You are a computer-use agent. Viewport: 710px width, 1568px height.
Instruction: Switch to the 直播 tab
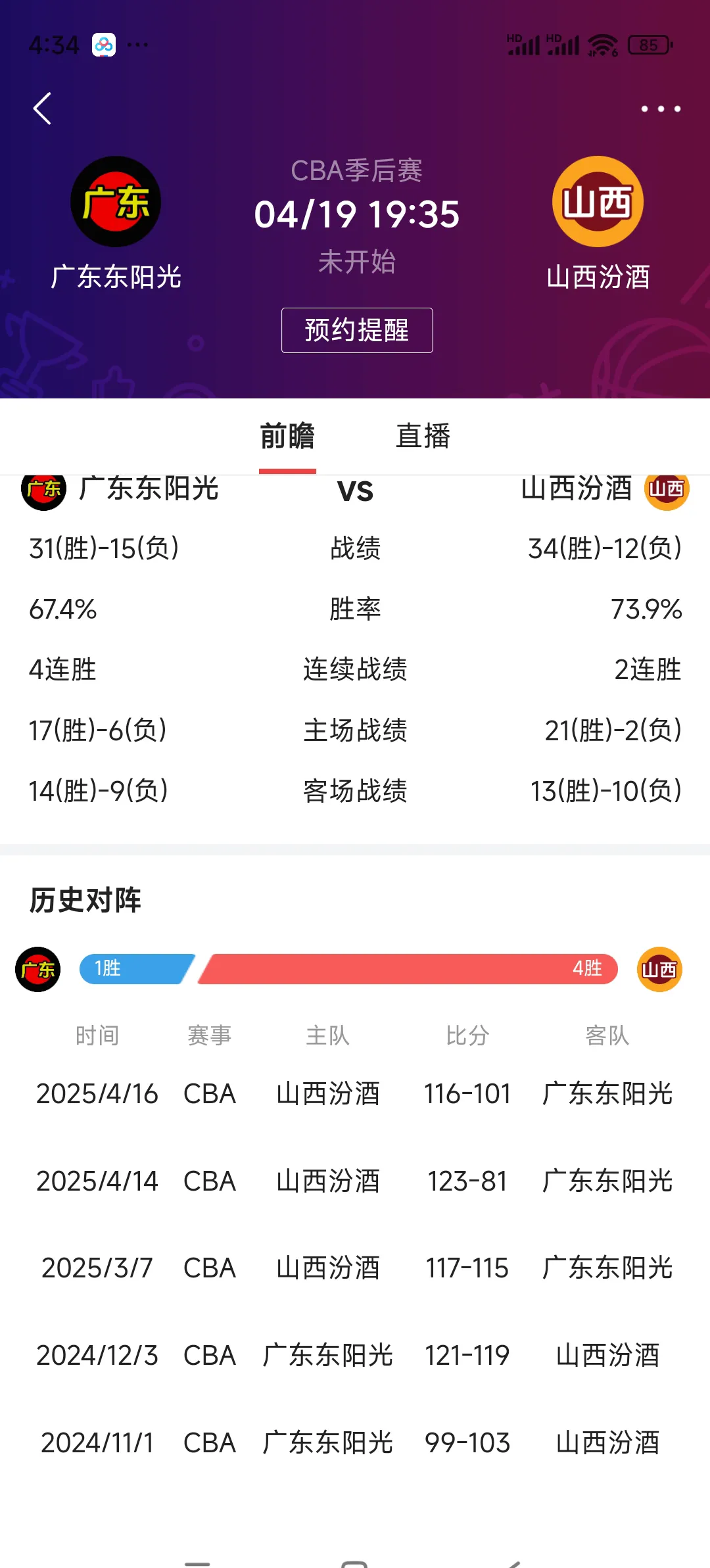coord(422,436)
